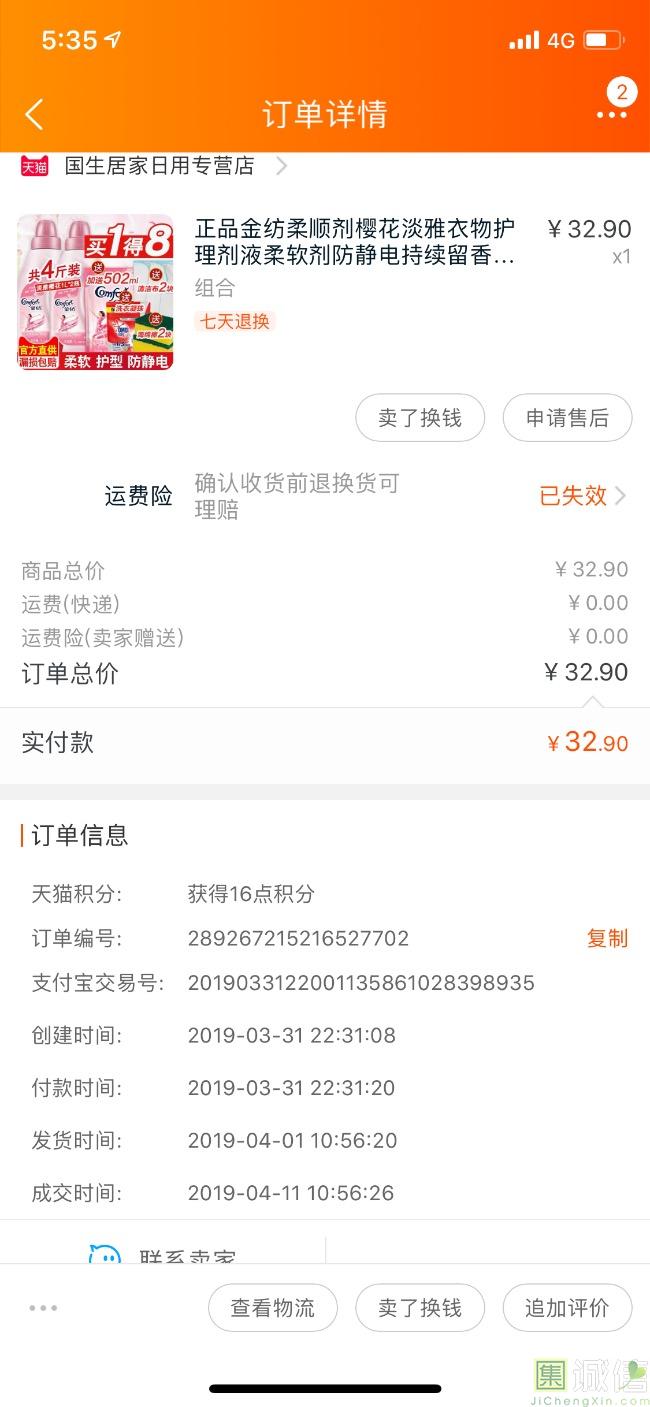The image size is (650, 1407).
Task: Open 国生居家日用专营店 store page
Action: 160,166
